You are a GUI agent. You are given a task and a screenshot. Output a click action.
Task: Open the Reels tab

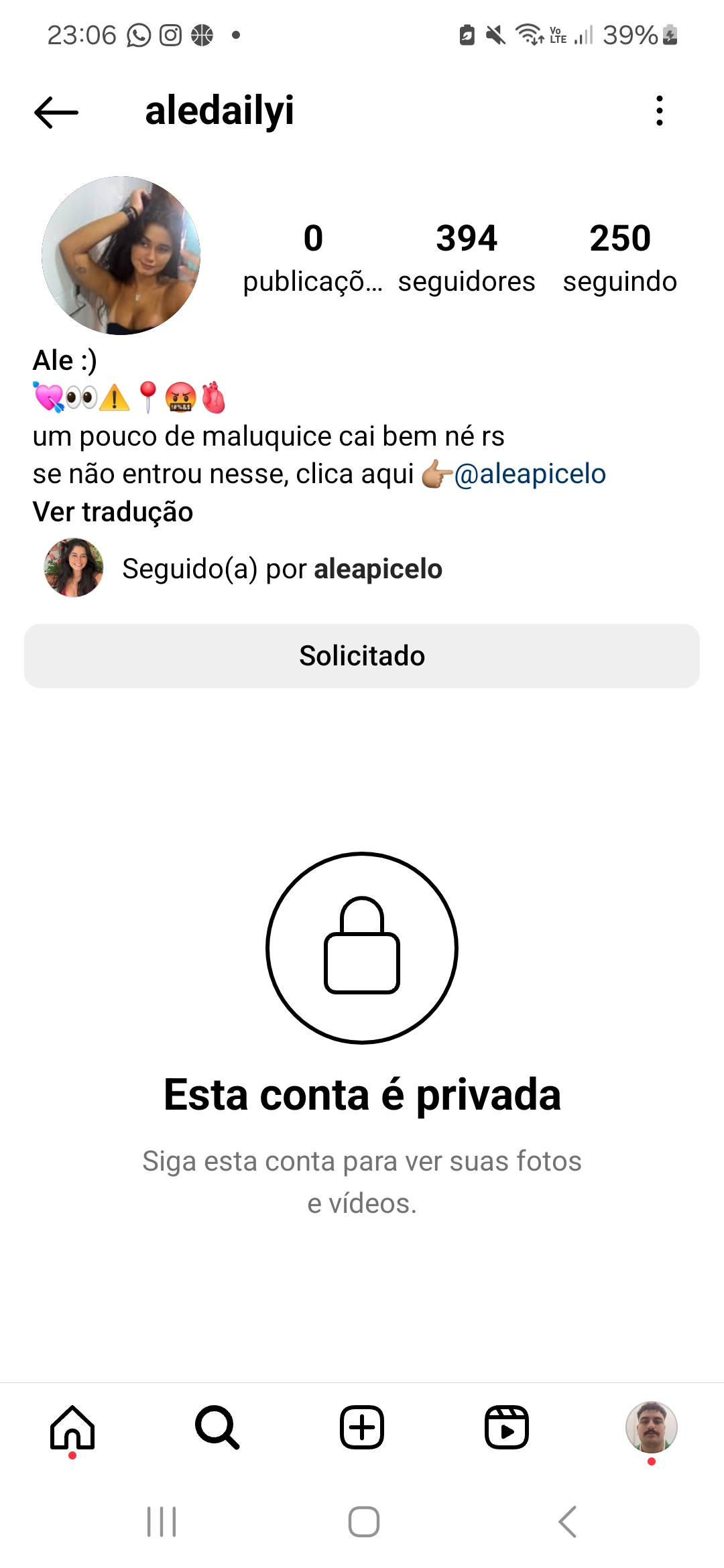coord(507,1428)
